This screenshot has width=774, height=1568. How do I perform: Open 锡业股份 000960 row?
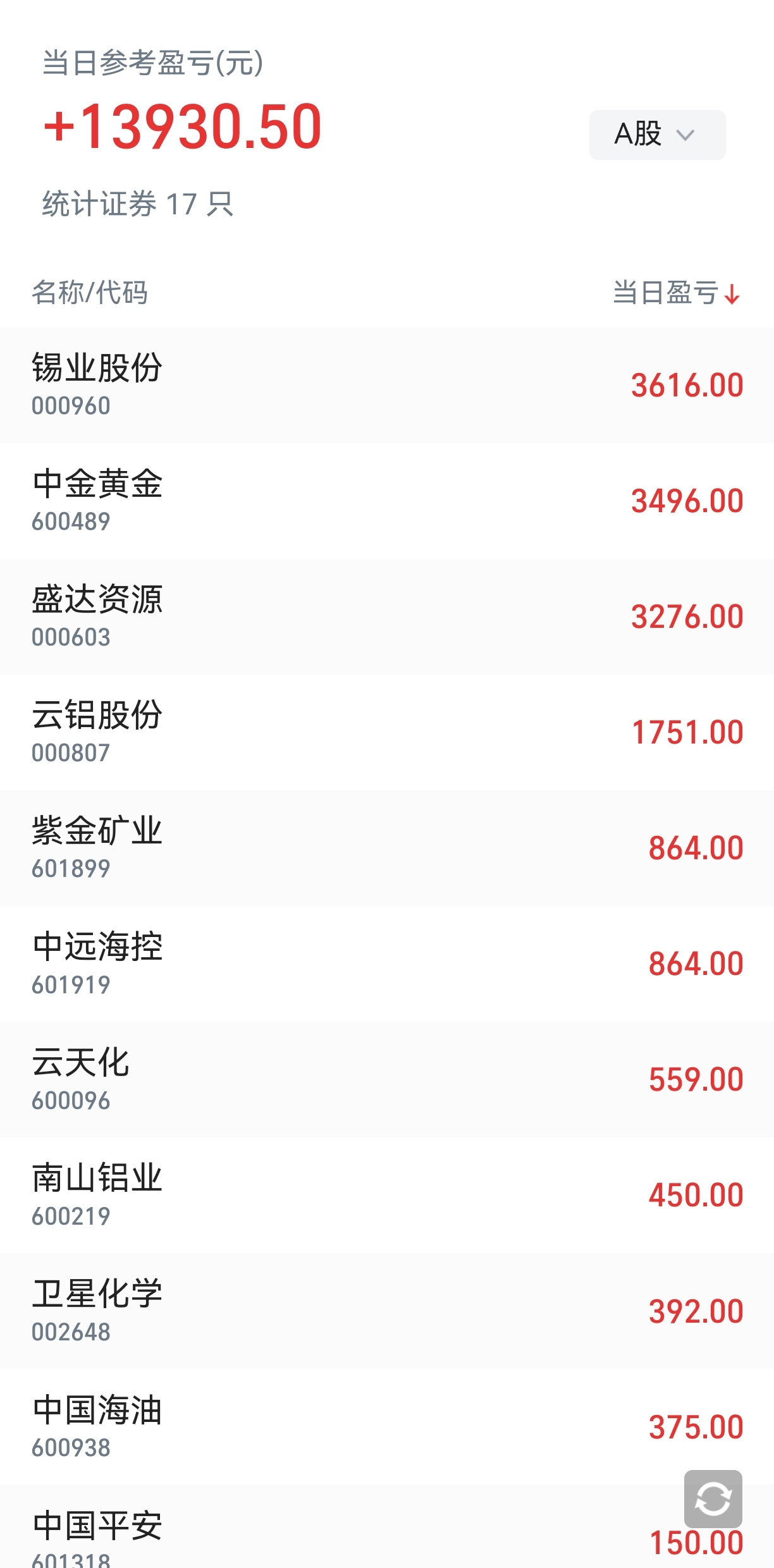(x=387, y=385)
